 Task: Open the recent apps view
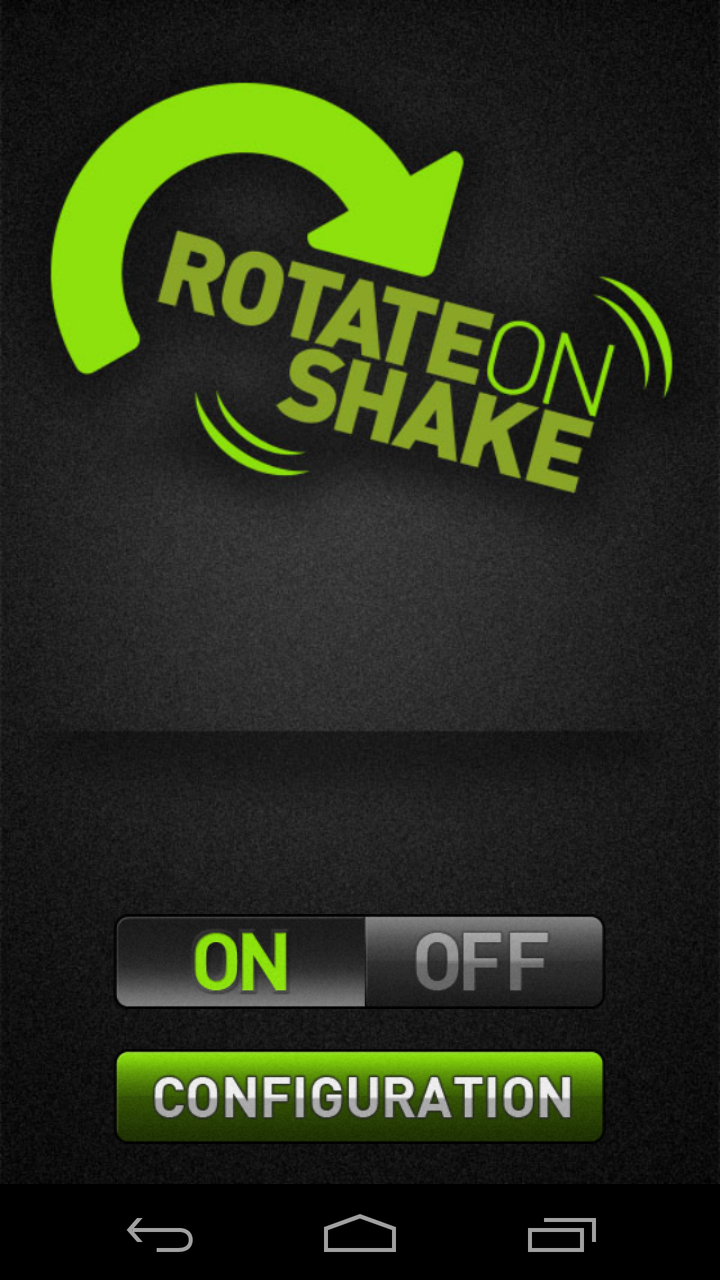tap(561, 1235)
